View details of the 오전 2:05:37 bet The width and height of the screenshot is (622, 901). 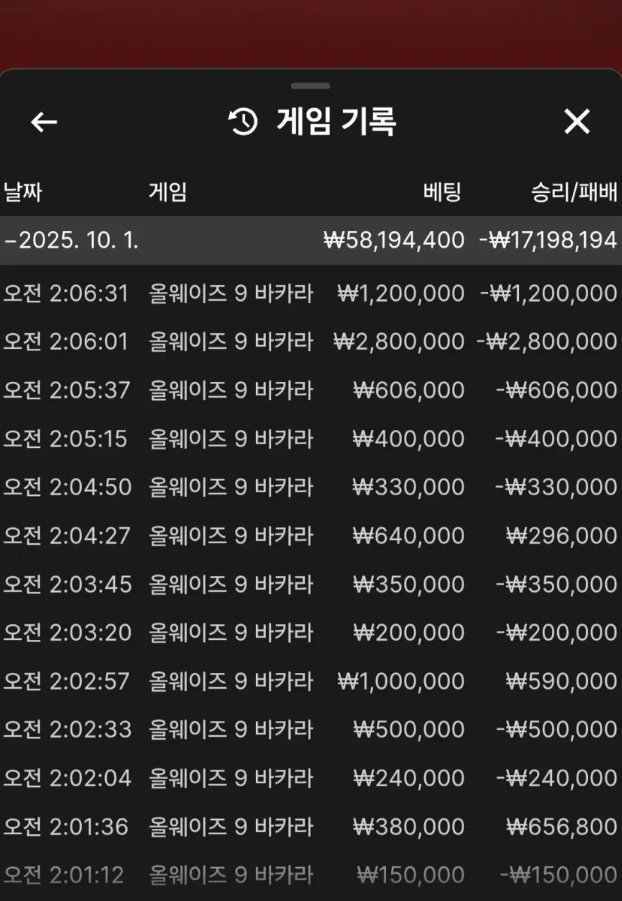pos(310,390)
